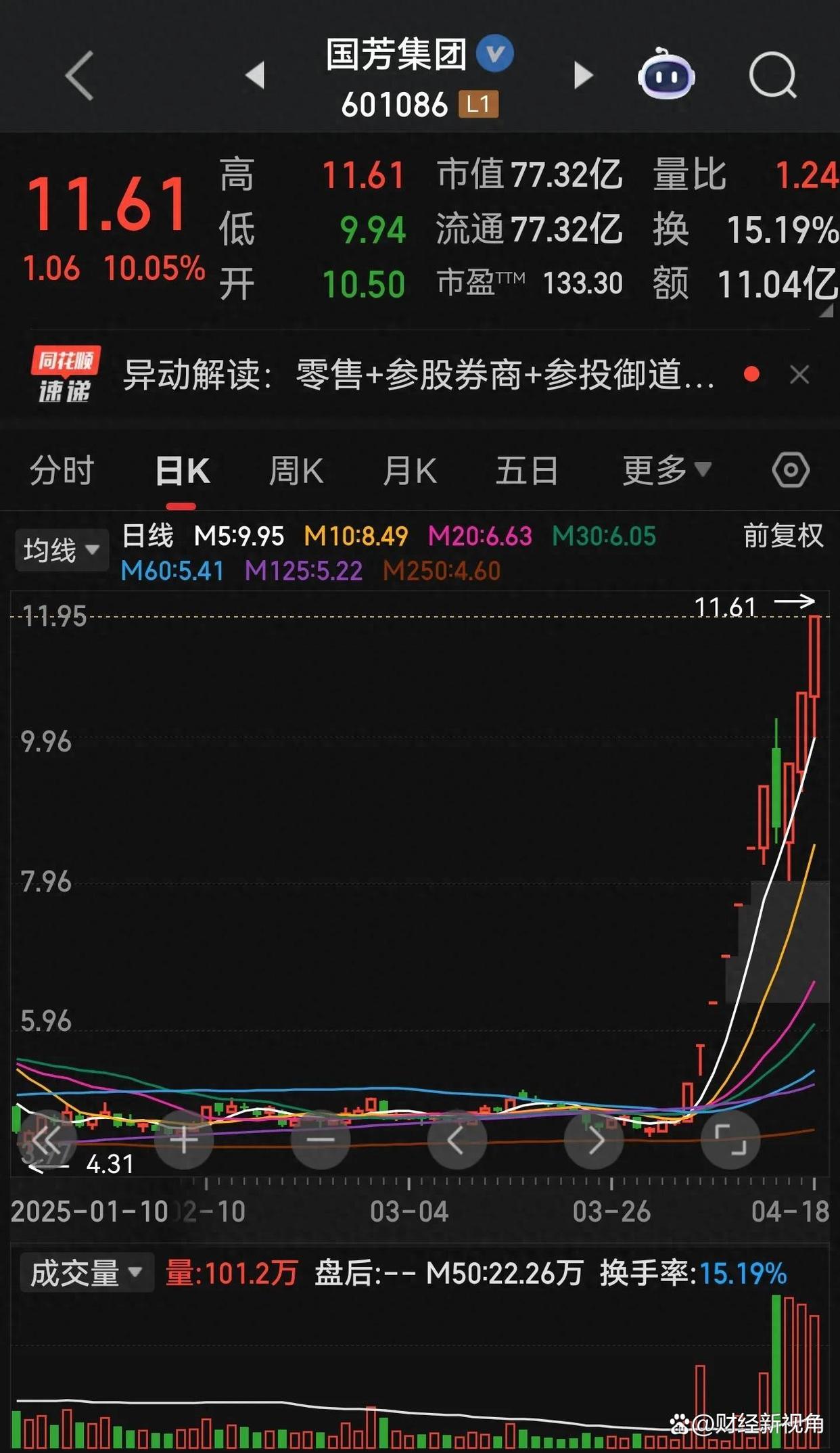This screenshot has width=840, height=1453.
Task: Switch to the previous stock
Action: 255,75
